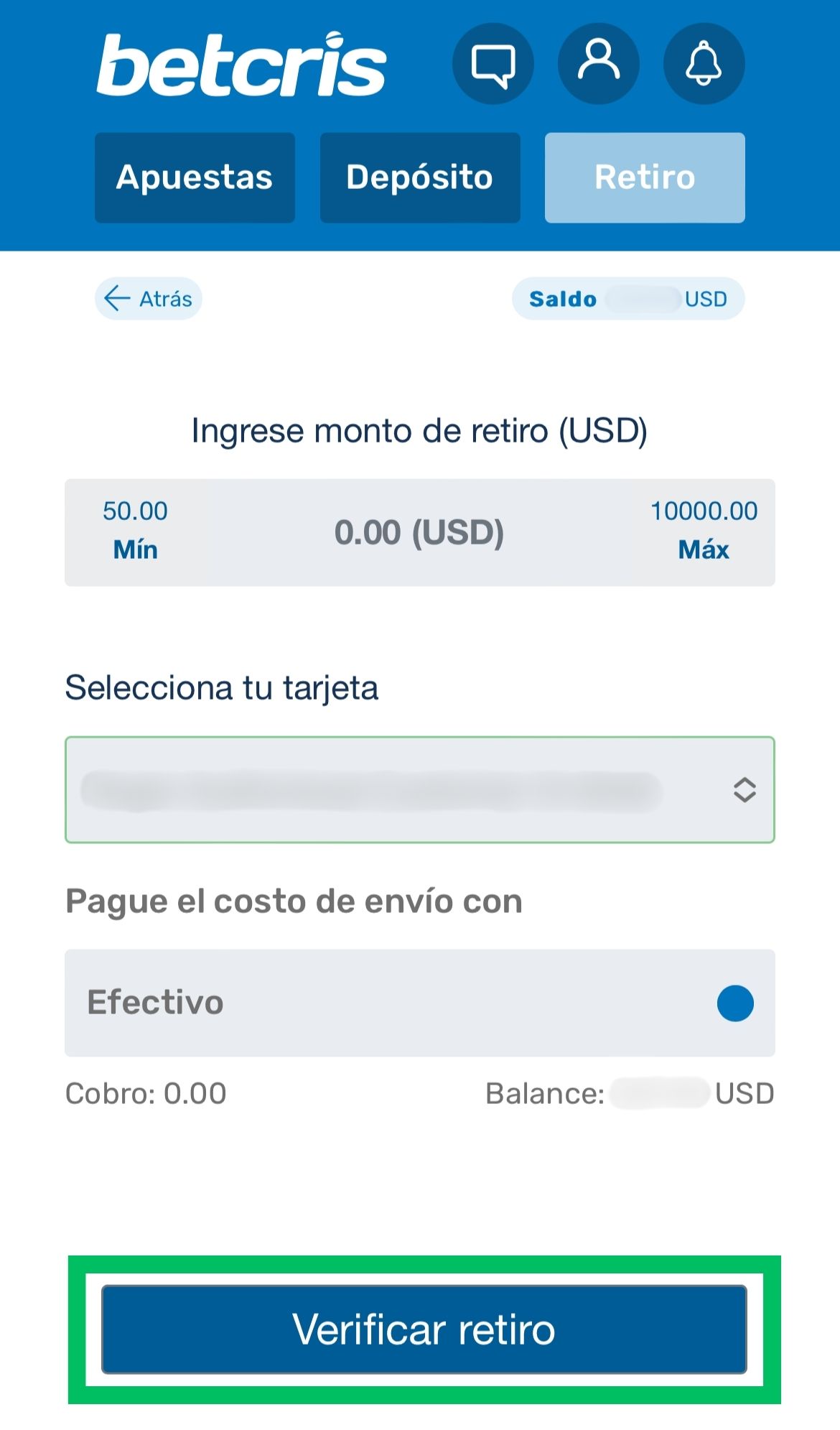Go back with the Atrás button
Viewport: 840px width, 1430px height.
pyautogui.click(x=149, y=298)
